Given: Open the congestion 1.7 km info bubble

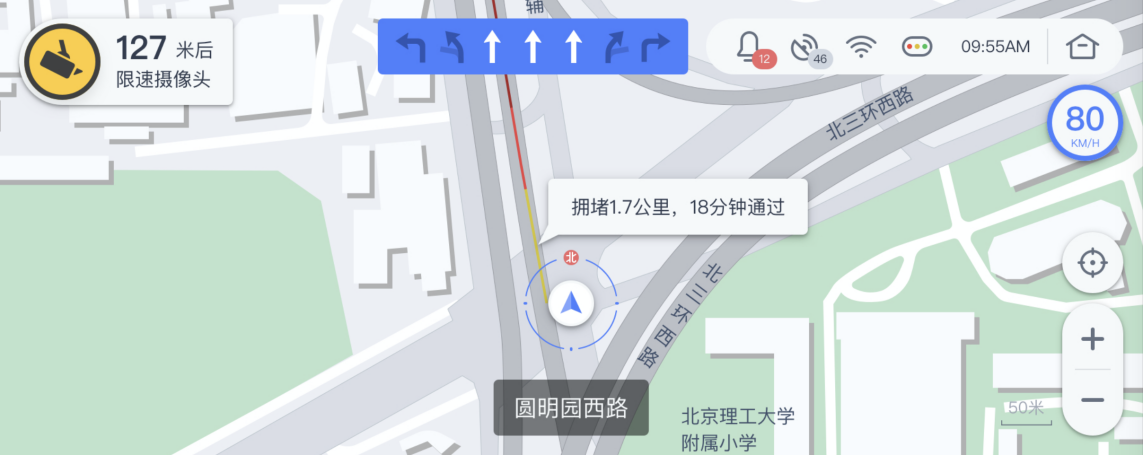Looking at the screenshot, I should [677, 208].
